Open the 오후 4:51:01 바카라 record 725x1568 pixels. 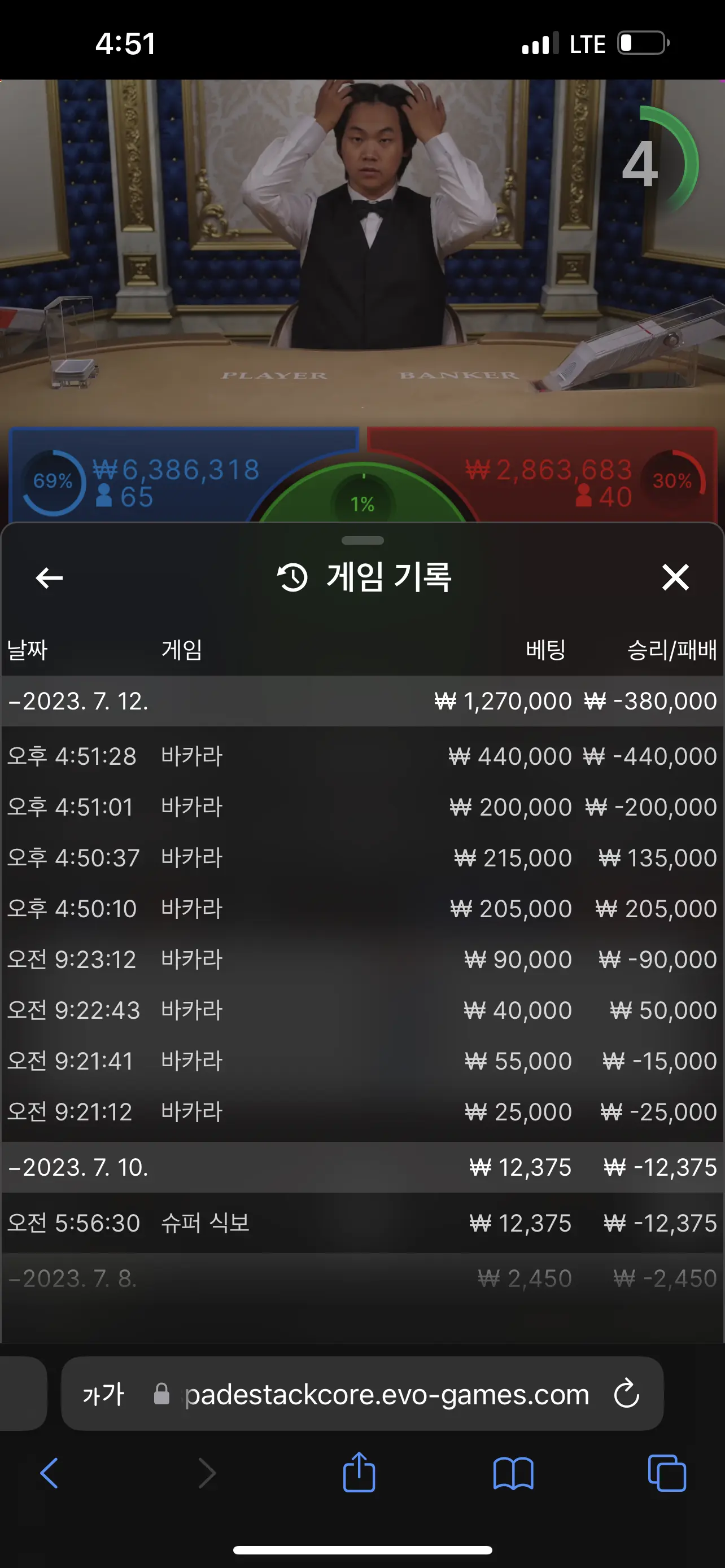coord(362,807)
